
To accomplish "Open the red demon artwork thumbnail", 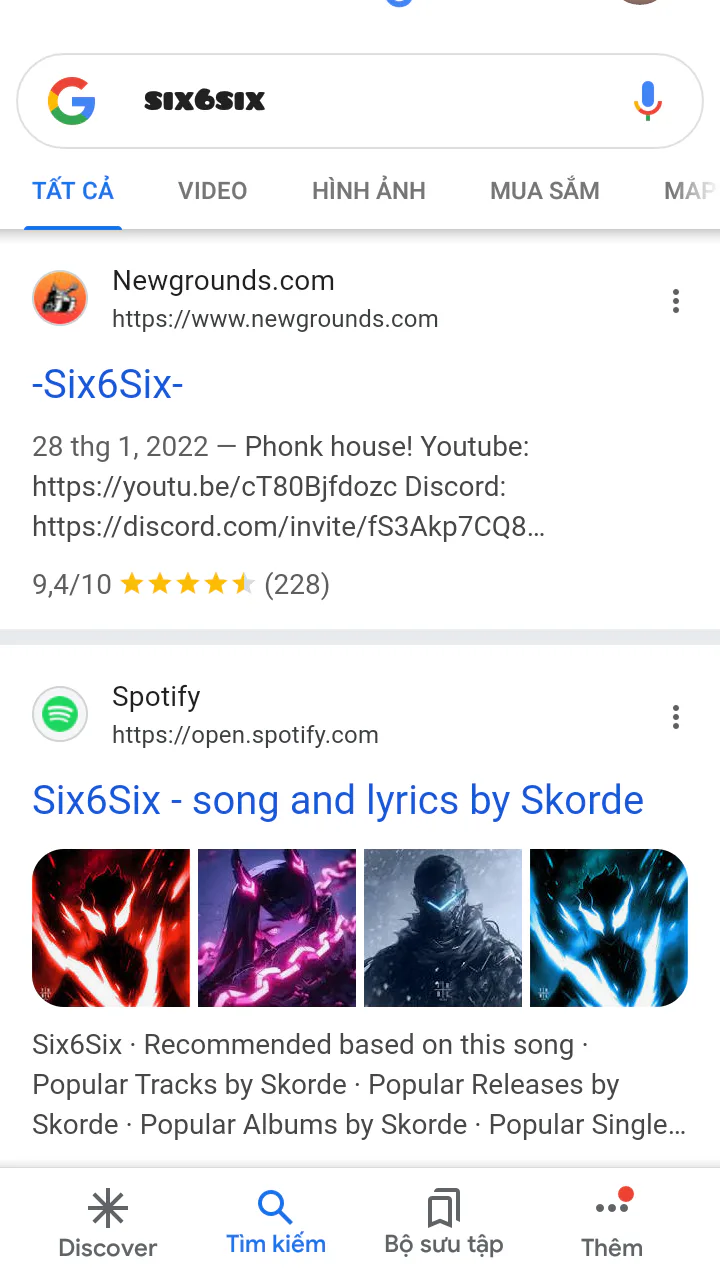I will [111, 928].
